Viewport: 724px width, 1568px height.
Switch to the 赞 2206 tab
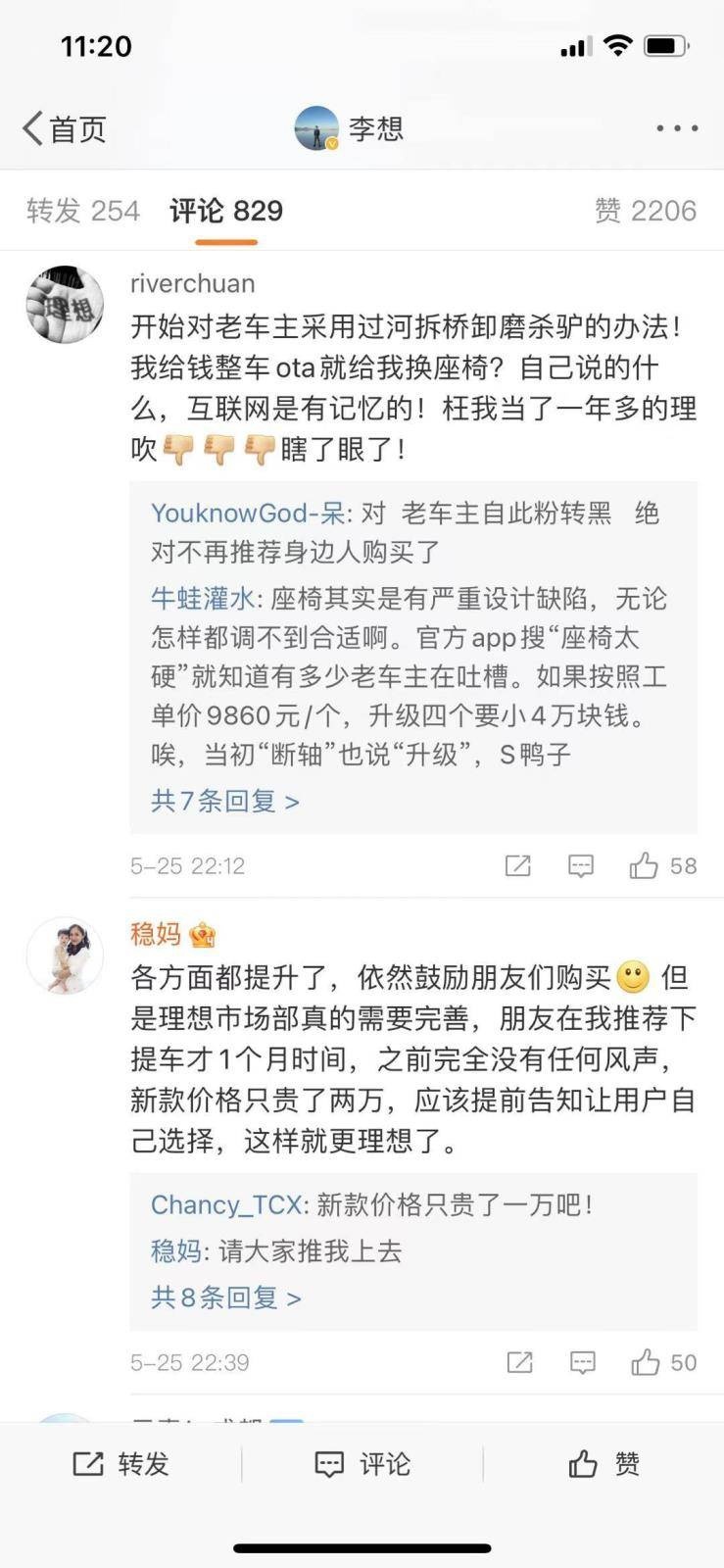click(645, 211)
